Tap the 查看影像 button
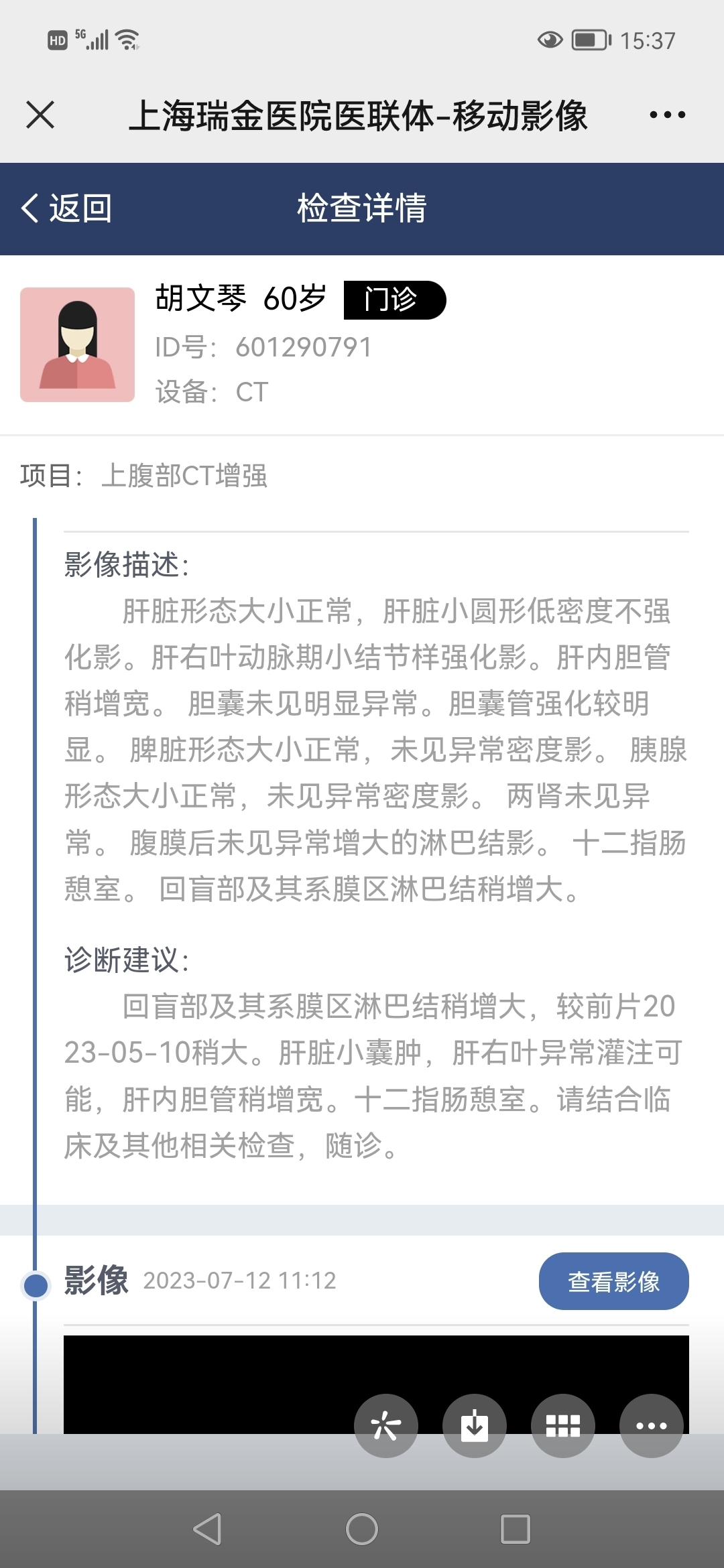The height and width of the screenshot is (1568, 724). point(613,1281)
